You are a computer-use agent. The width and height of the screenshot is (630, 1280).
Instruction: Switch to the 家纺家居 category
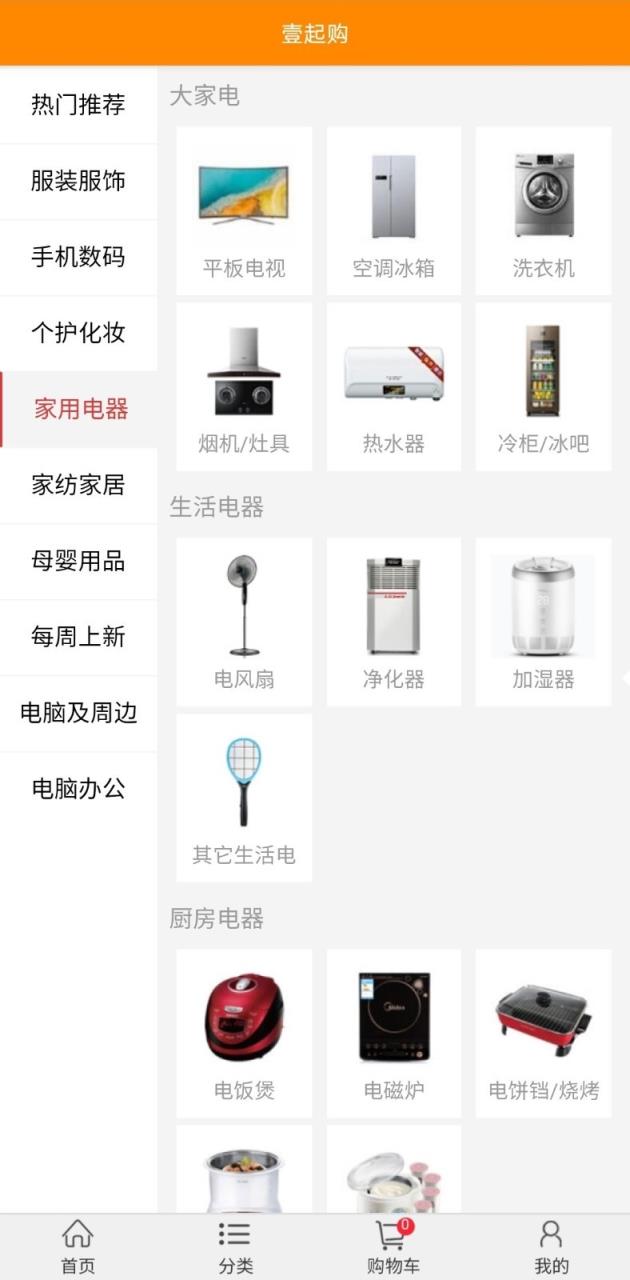(78, 485)
